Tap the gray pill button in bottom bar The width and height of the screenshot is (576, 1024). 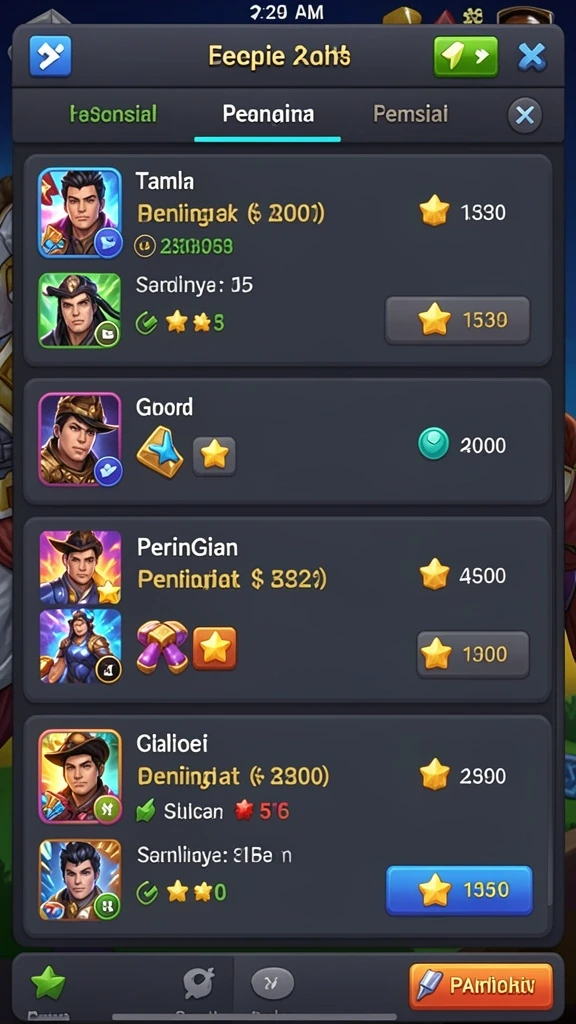[272, 983]
